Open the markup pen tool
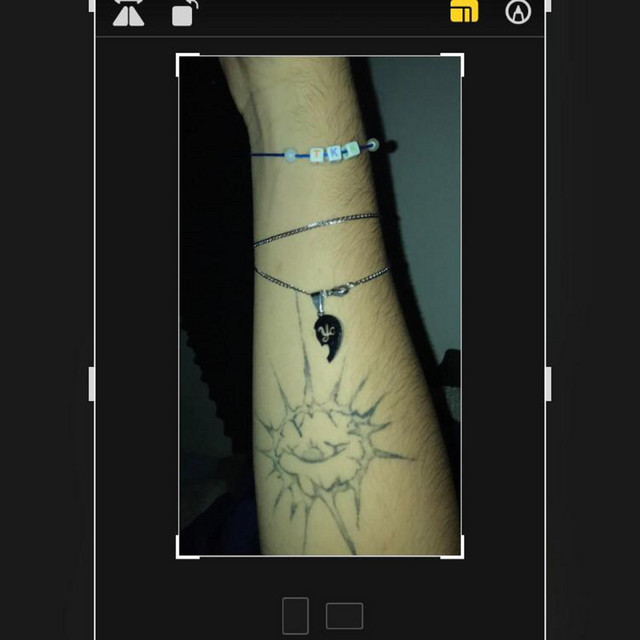Screen dimensions: 640x640 coord(517,12)
